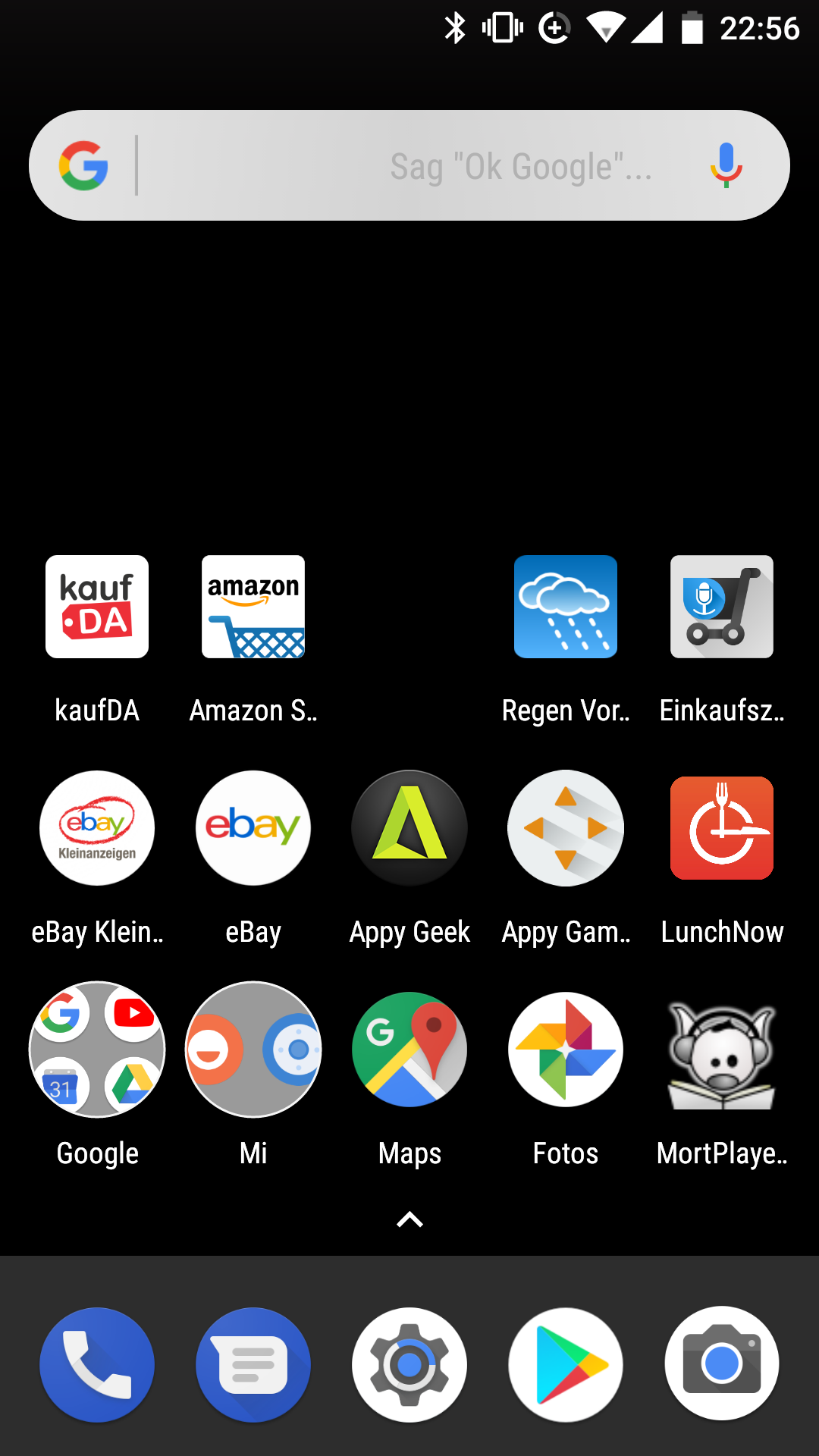The image size is (819, 1456).
Task: Open the Phone dialer in the dock
Action: [97, 1365]
